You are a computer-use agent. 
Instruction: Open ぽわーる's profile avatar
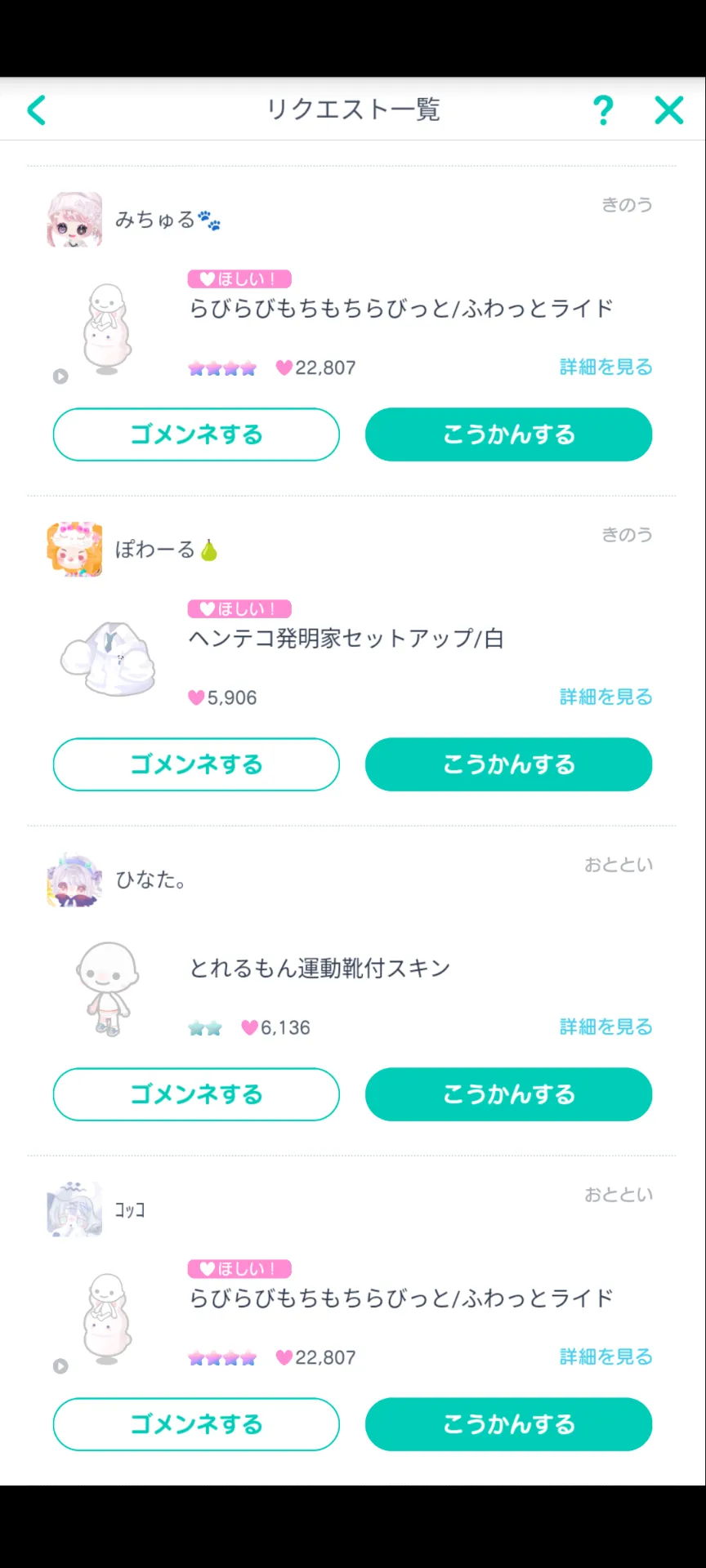(x=74, y=550)
